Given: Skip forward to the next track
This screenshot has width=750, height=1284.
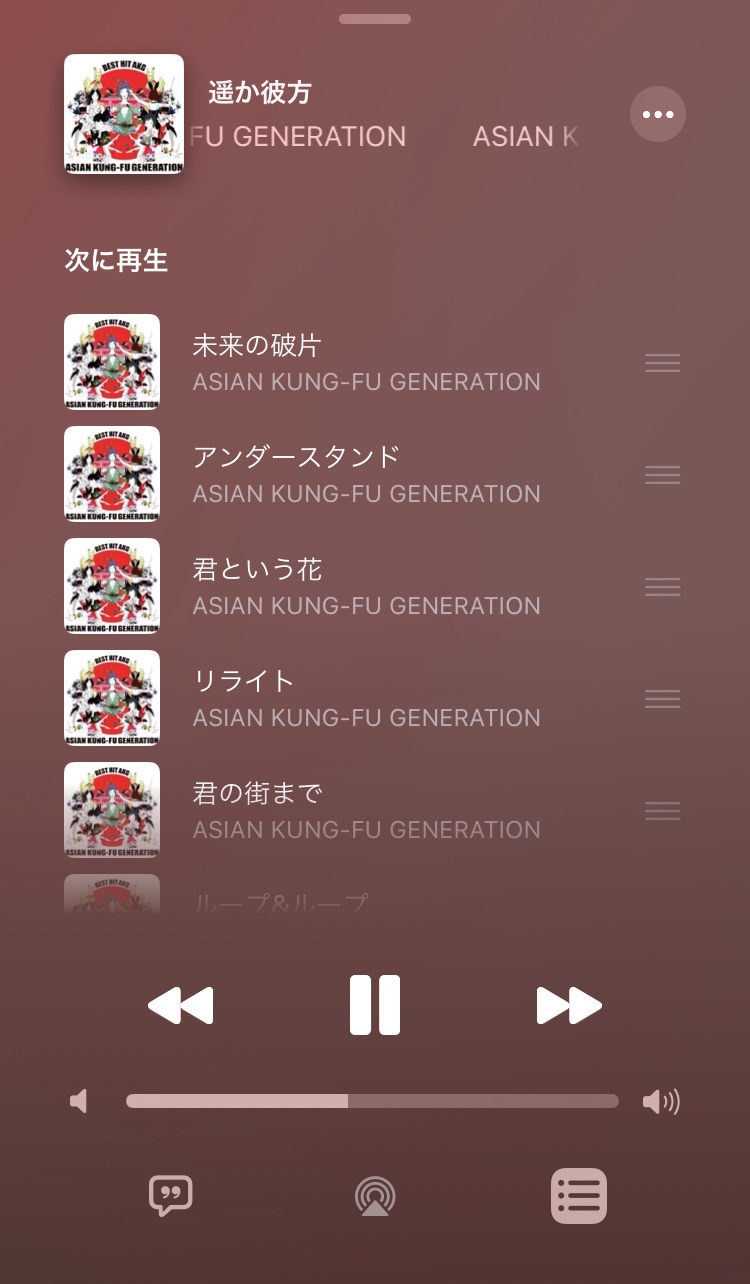Looking at the screenshot, I should tap(569, 1005).
